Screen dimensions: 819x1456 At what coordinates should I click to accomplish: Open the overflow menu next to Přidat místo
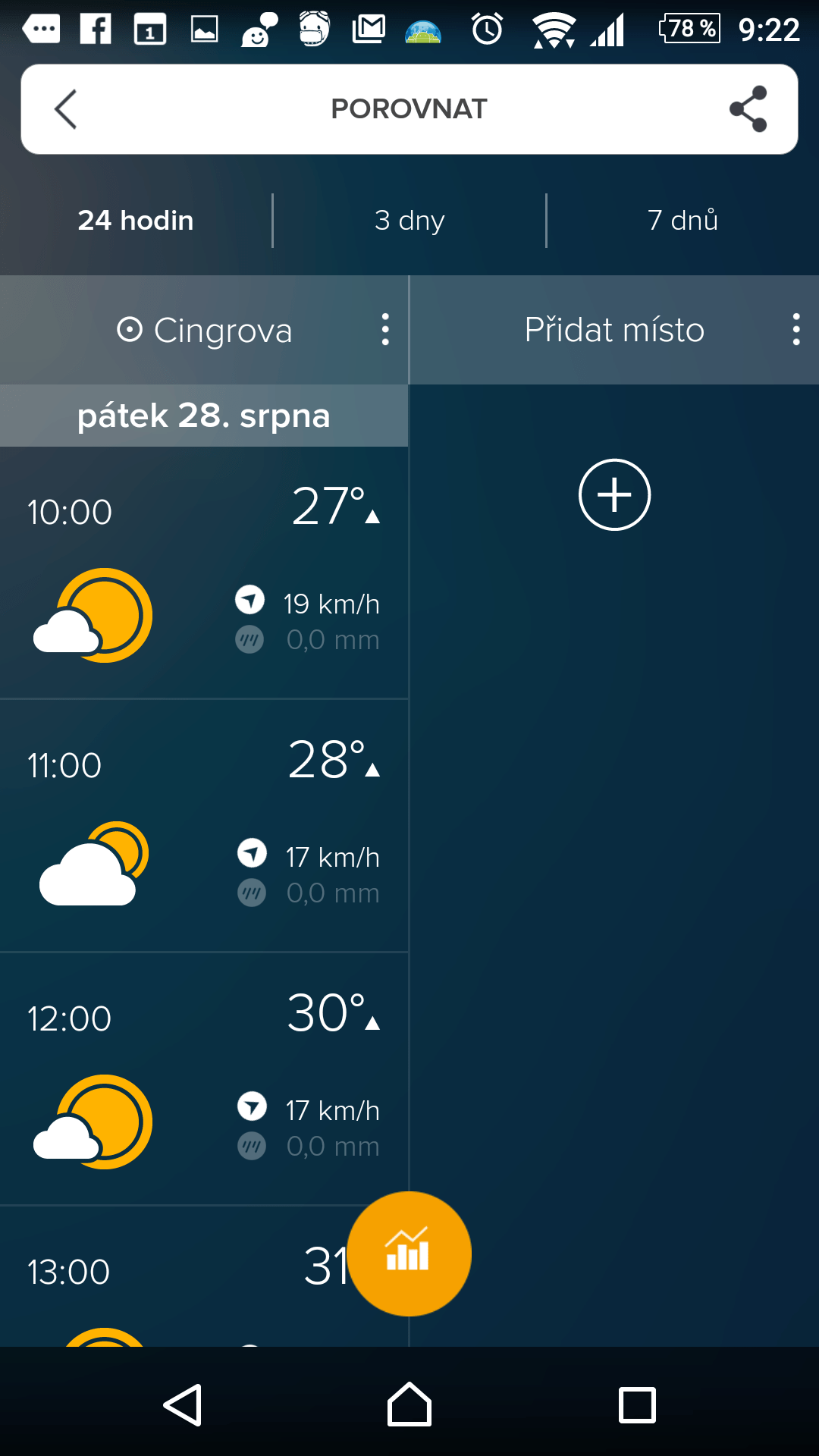796,330
